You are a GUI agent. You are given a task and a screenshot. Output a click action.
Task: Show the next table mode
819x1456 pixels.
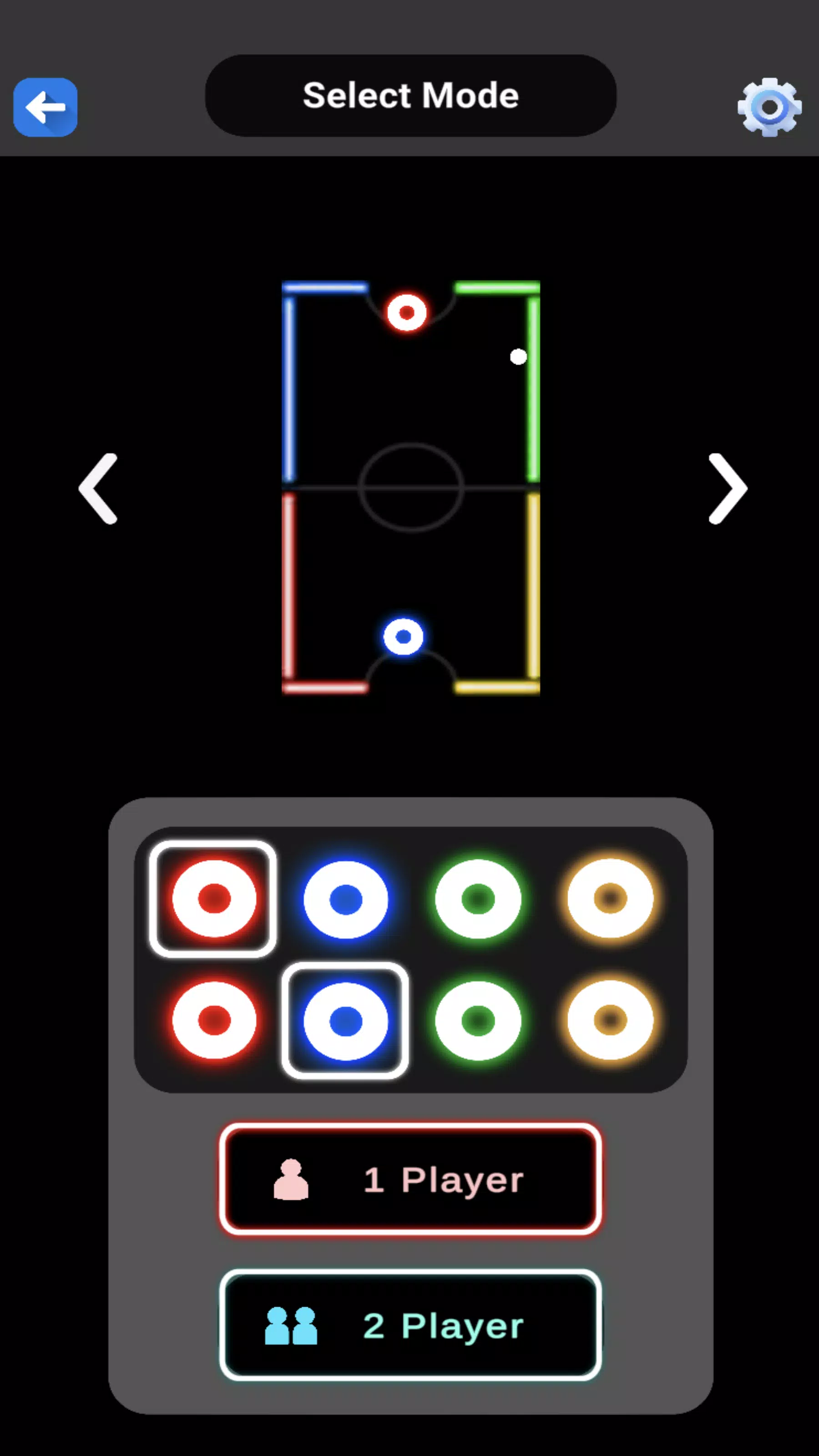(728, 488)
